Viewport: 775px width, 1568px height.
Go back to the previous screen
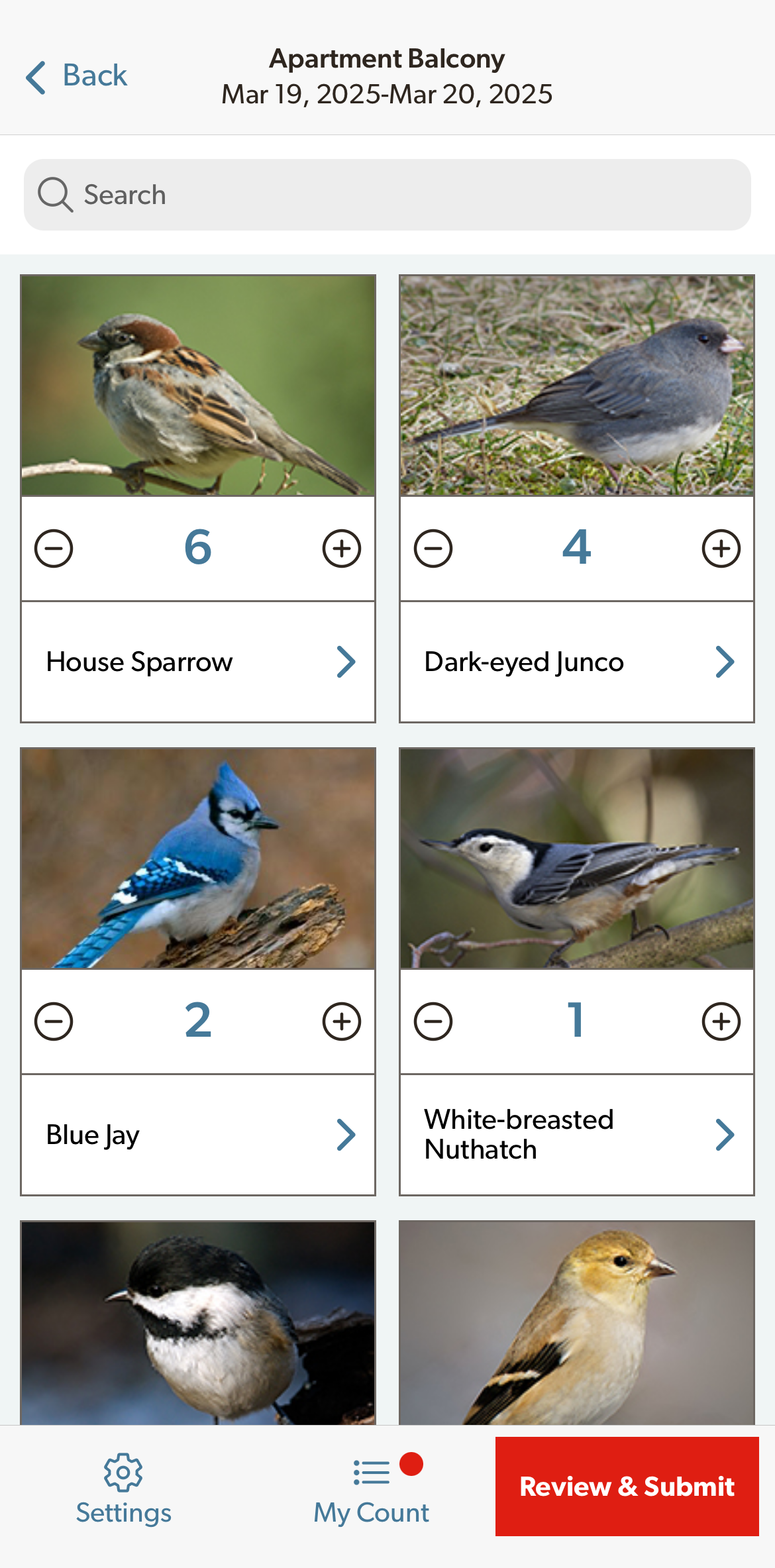pyautogui.click(x=76, y=76)
